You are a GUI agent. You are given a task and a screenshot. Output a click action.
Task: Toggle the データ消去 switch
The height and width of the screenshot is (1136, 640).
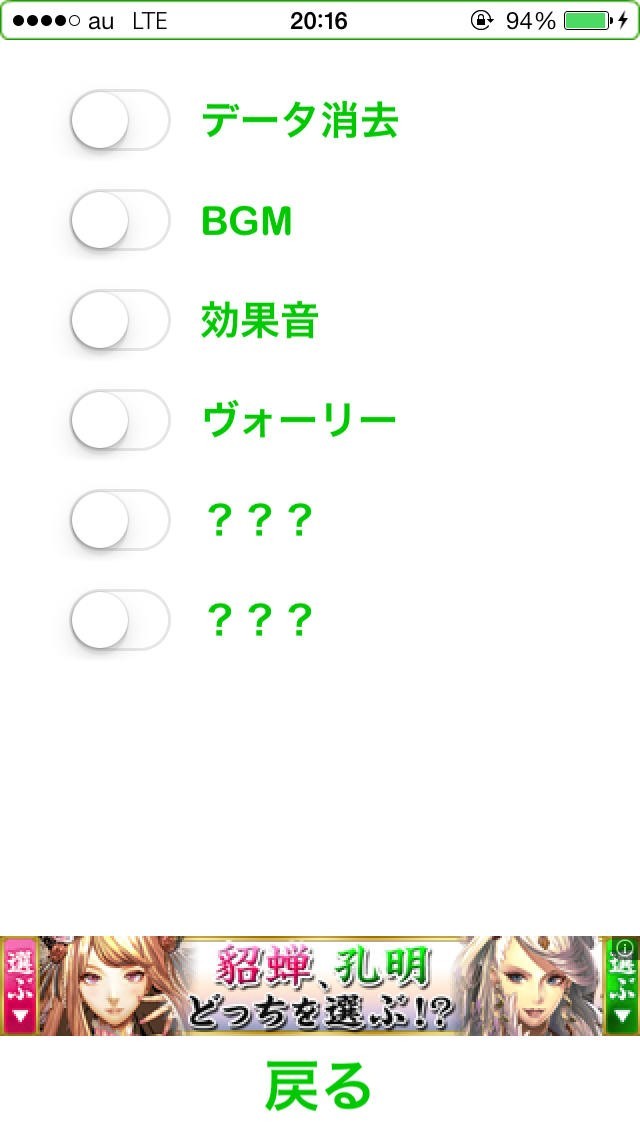click(120, 121)
